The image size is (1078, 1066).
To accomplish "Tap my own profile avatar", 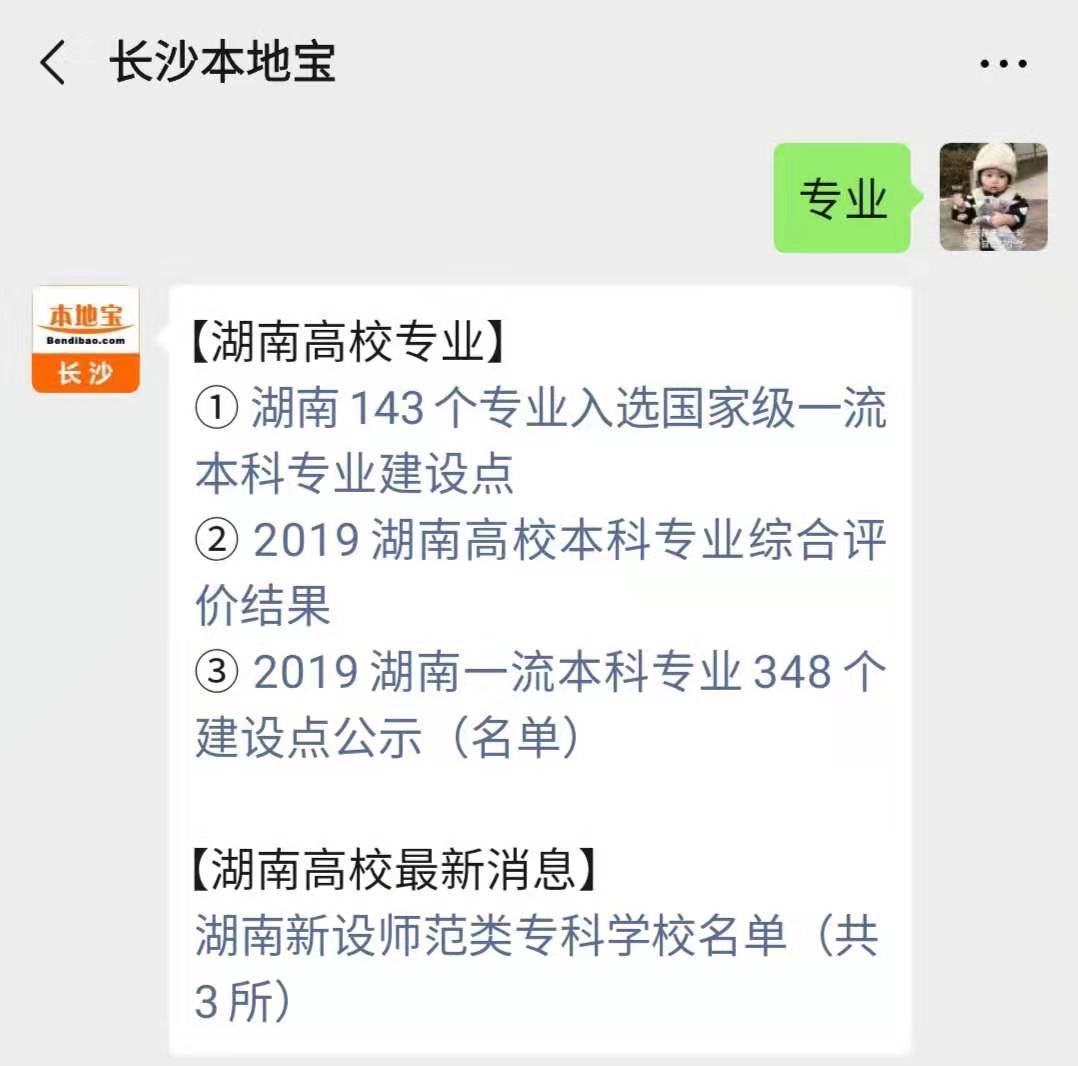I will 992,197.
